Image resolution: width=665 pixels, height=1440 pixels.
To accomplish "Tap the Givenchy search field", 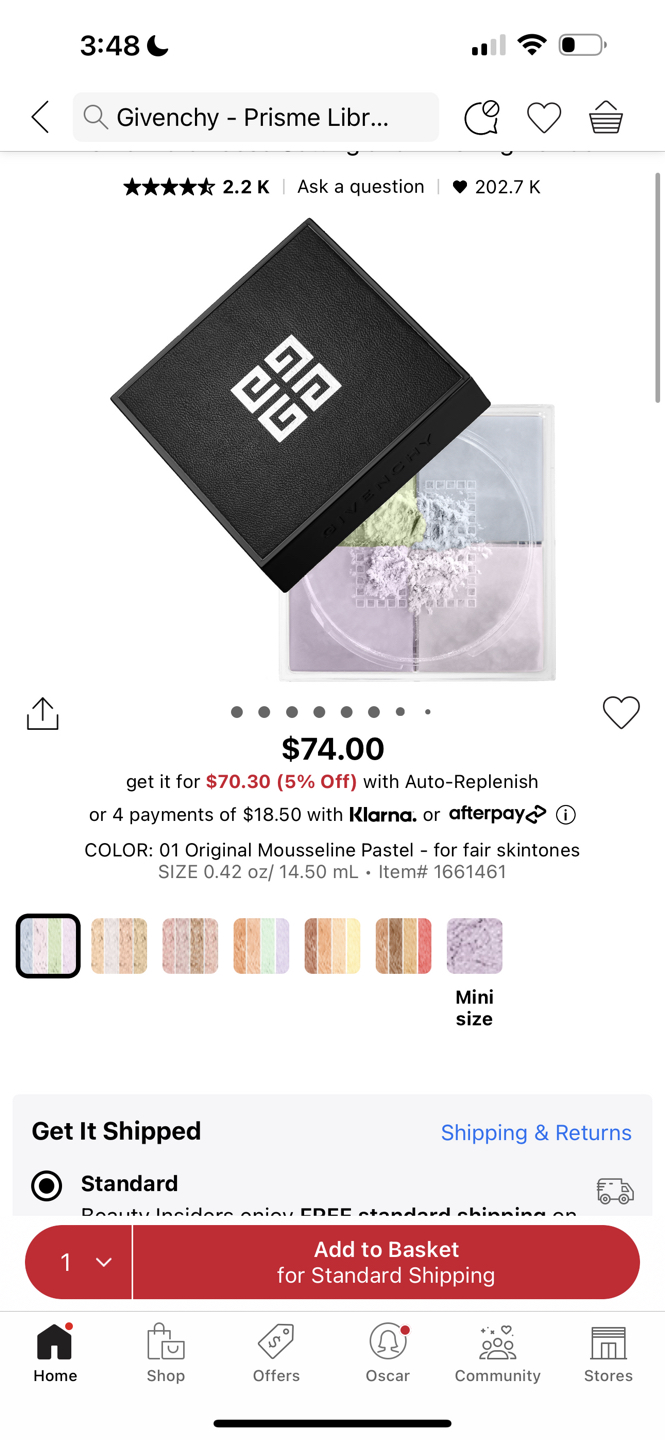I will 255,117.
